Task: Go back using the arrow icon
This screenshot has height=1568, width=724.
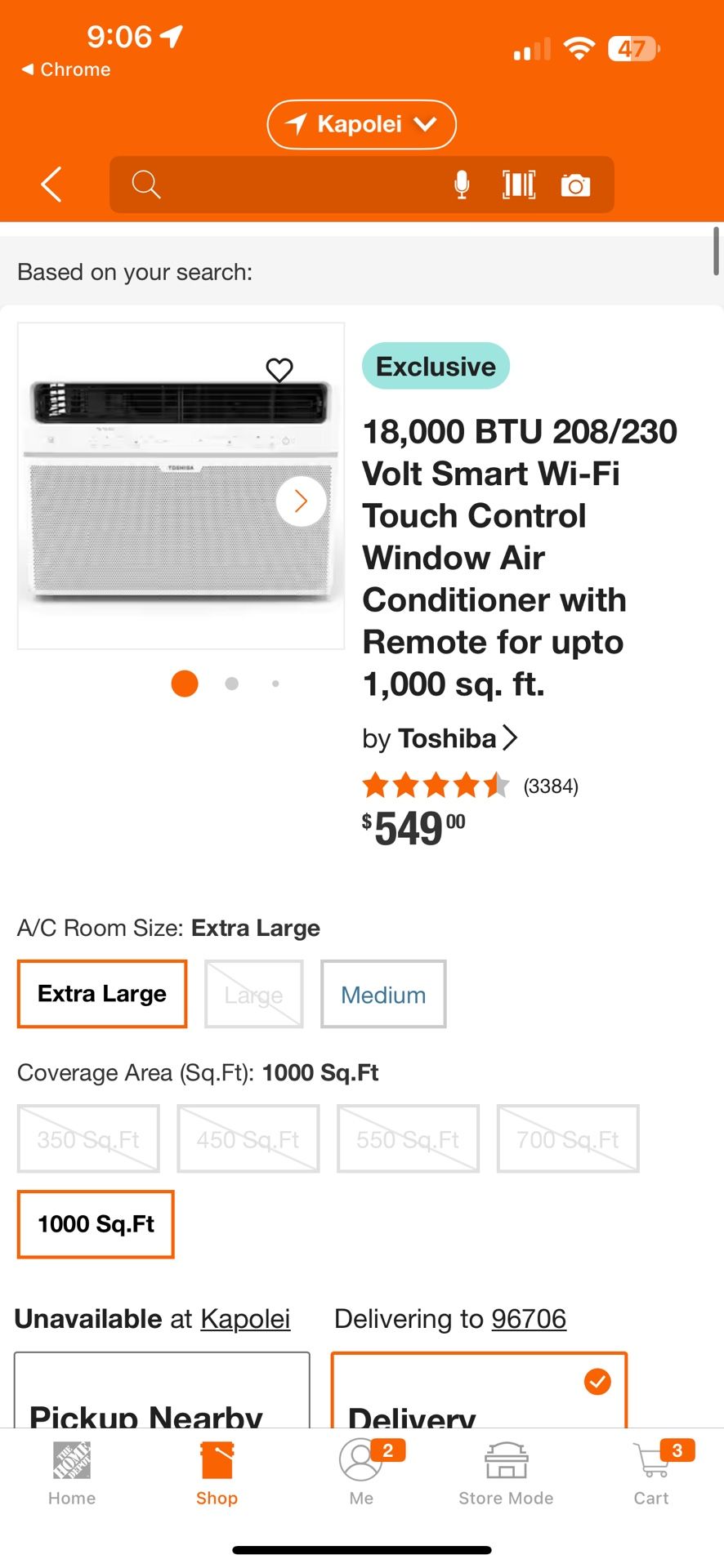Action: [x=51, y=185]
